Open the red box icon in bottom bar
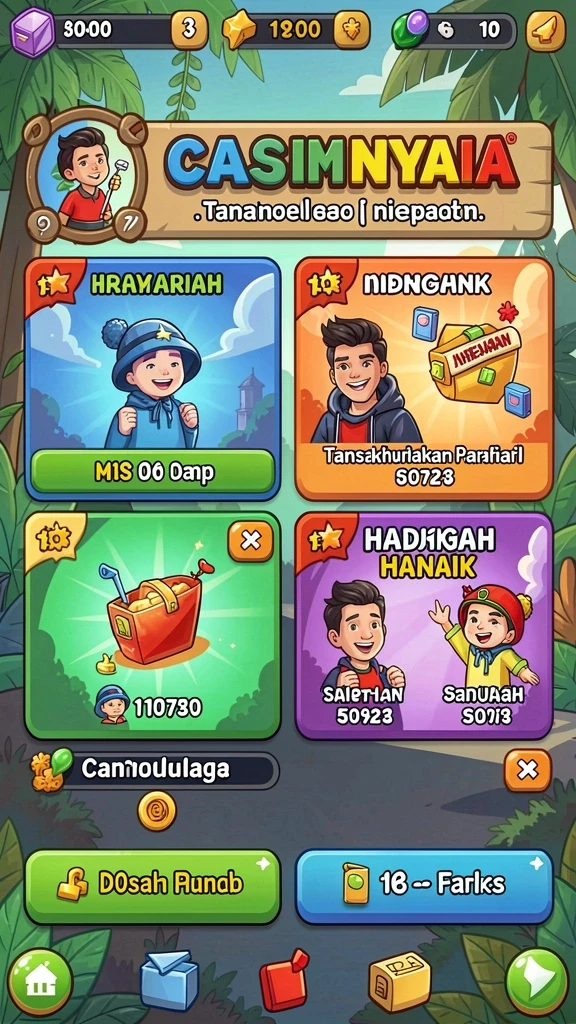The height and width of the screenshot is (1024, 576). [x=283, y=980]
